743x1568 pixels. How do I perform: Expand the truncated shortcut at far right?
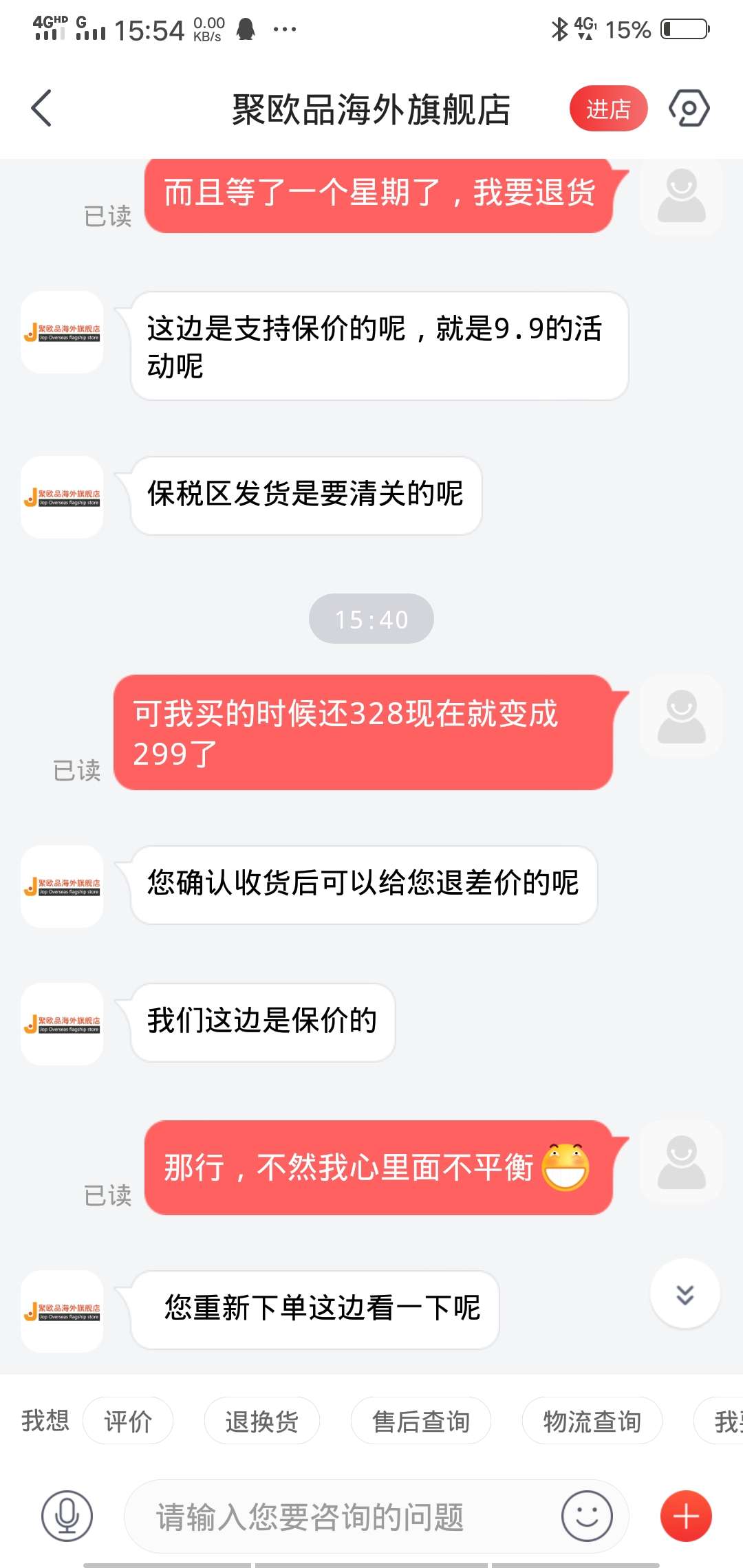(x=722, y=1421)
